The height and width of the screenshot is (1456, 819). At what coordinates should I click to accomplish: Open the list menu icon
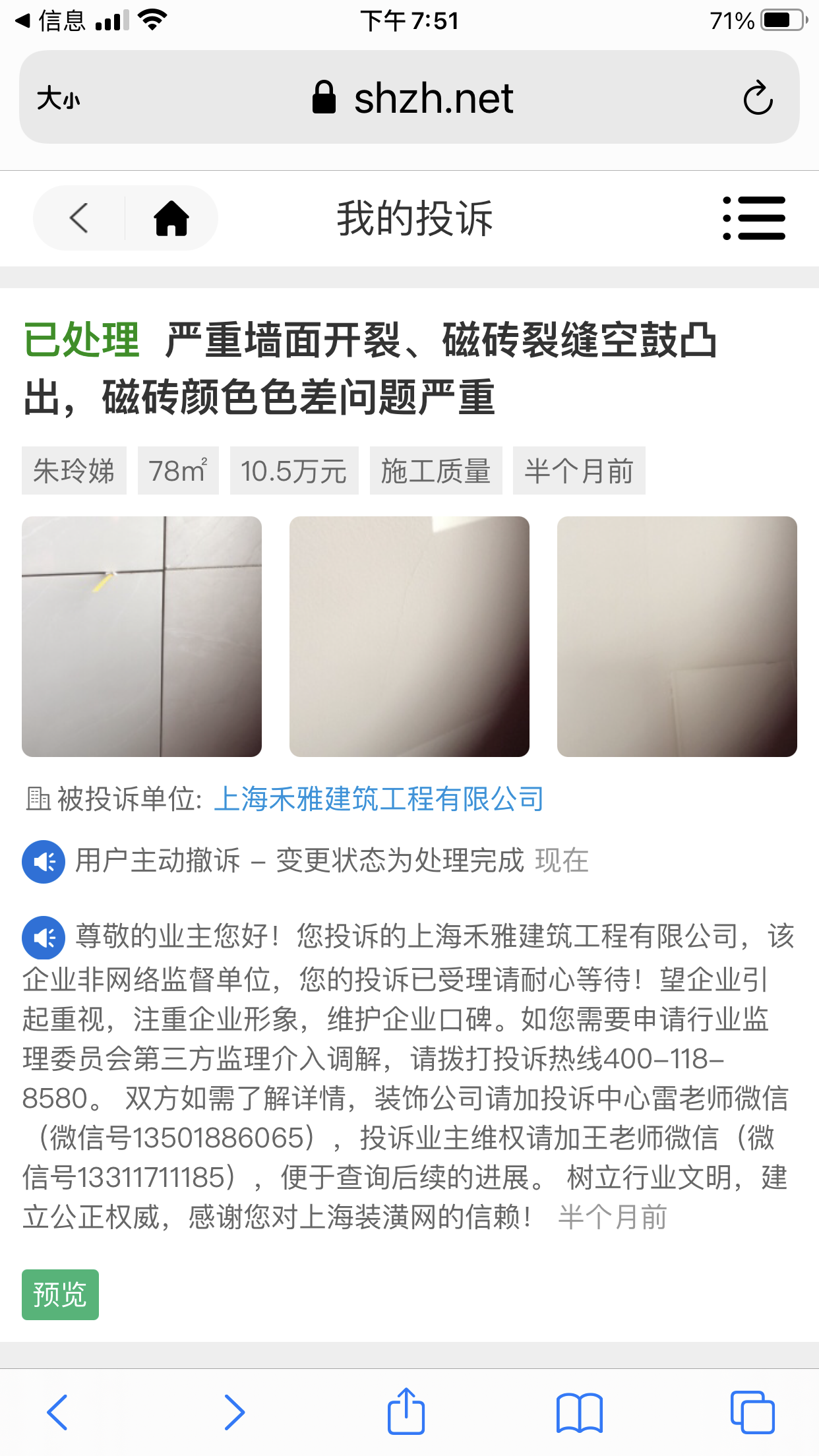click(x=754, y=218)
